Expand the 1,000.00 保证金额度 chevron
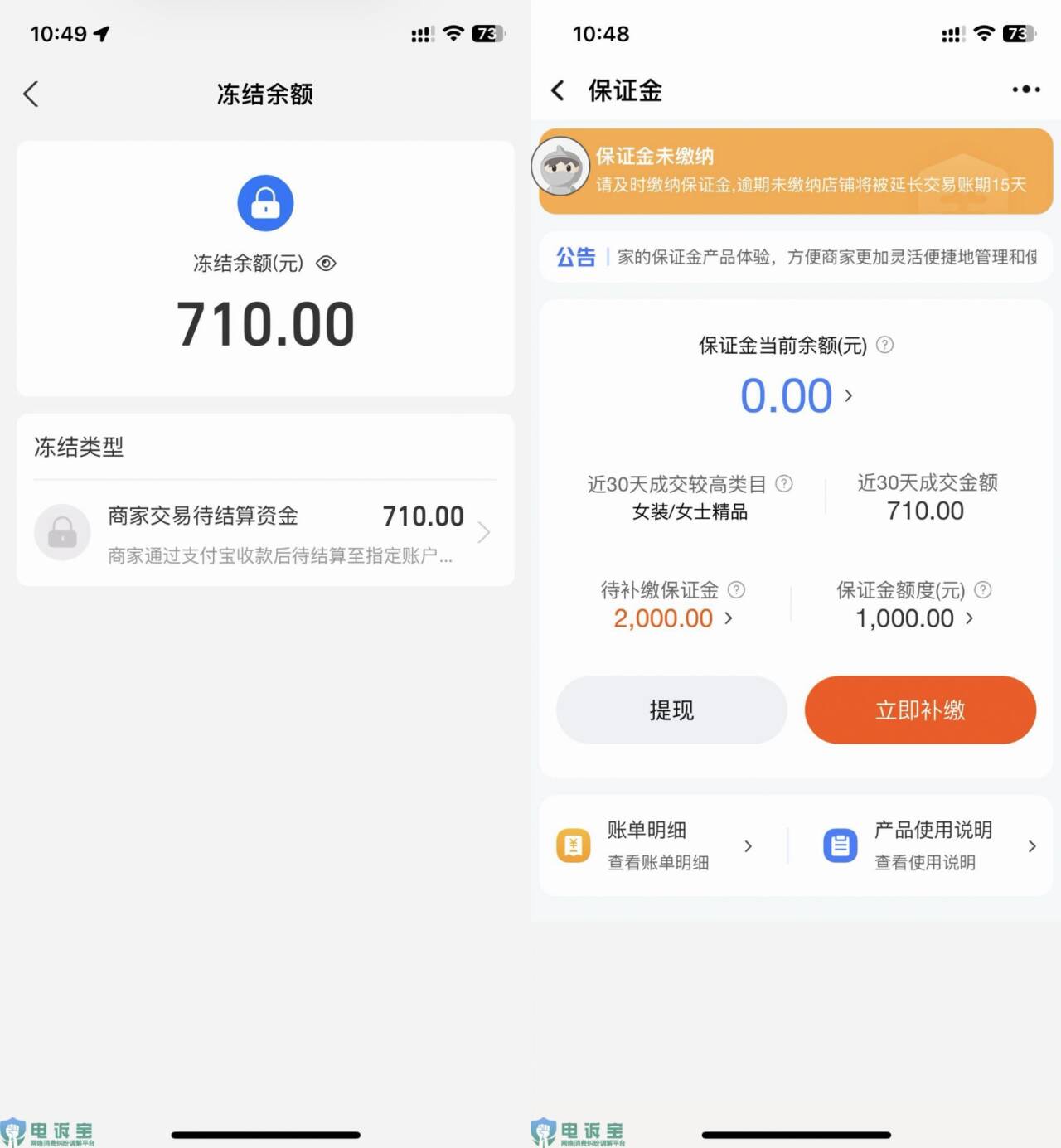The width and height of the screenshot is (1061, 1148). click(x=970, y=618)
